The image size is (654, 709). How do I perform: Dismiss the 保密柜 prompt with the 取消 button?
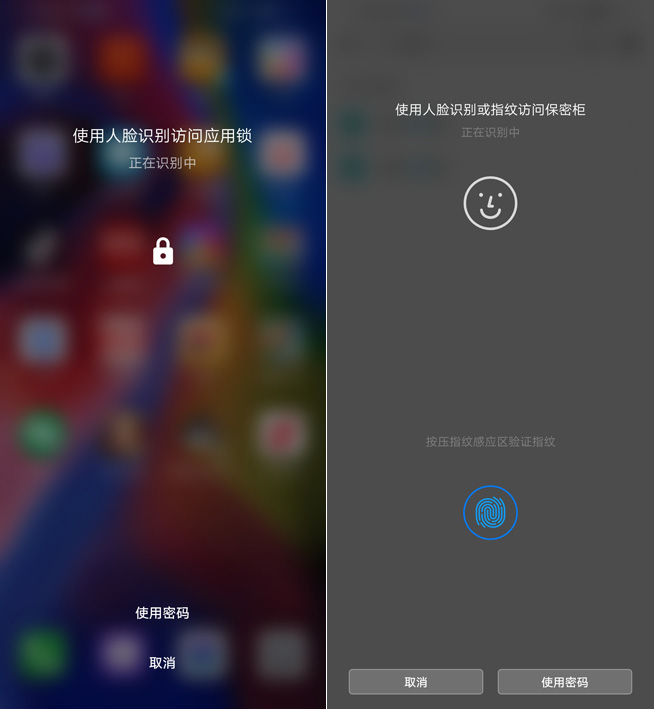coord(415,682)
